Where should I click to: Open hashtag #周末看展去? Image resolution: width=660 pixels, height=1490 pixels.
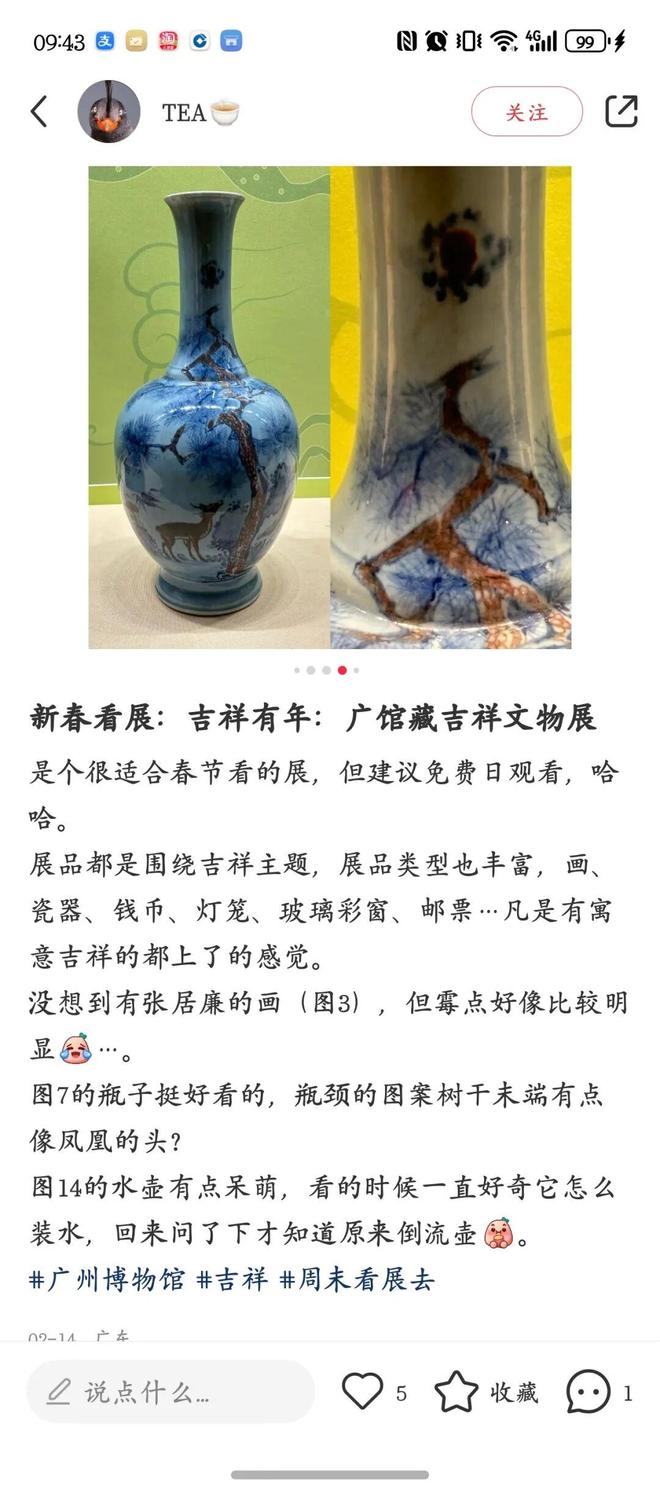coord(357,1279)
